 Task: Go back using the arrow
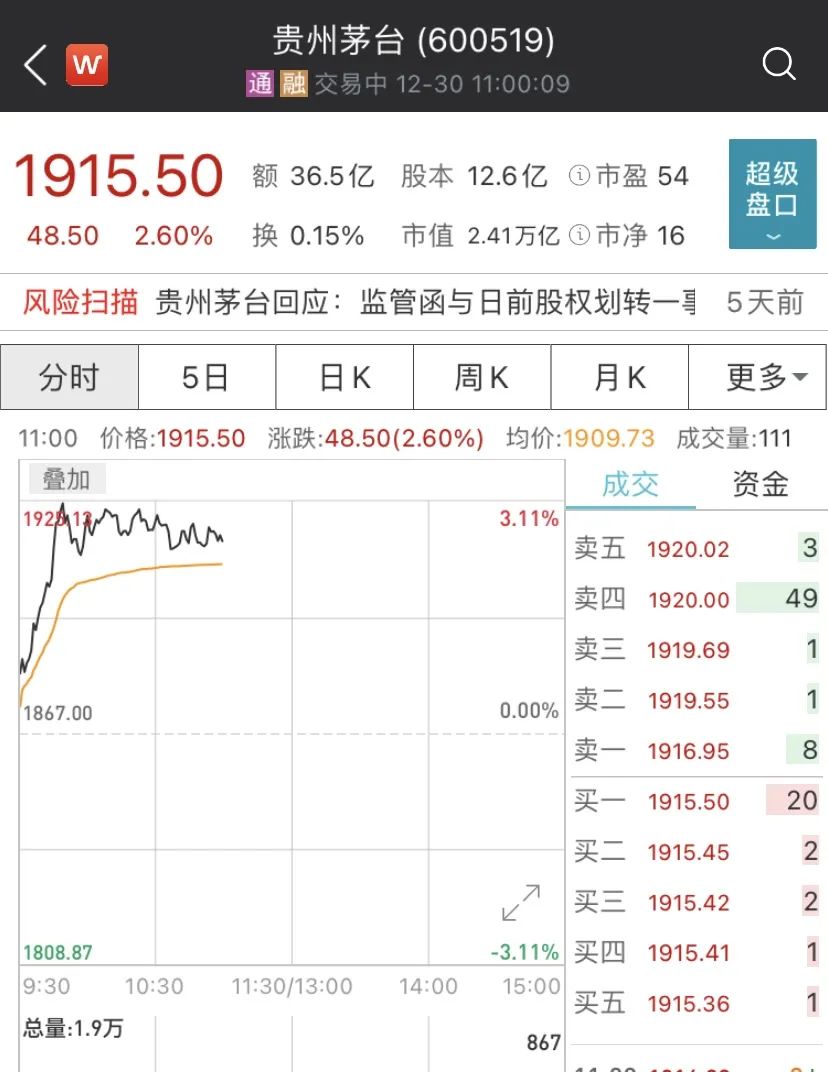point(35,66)
